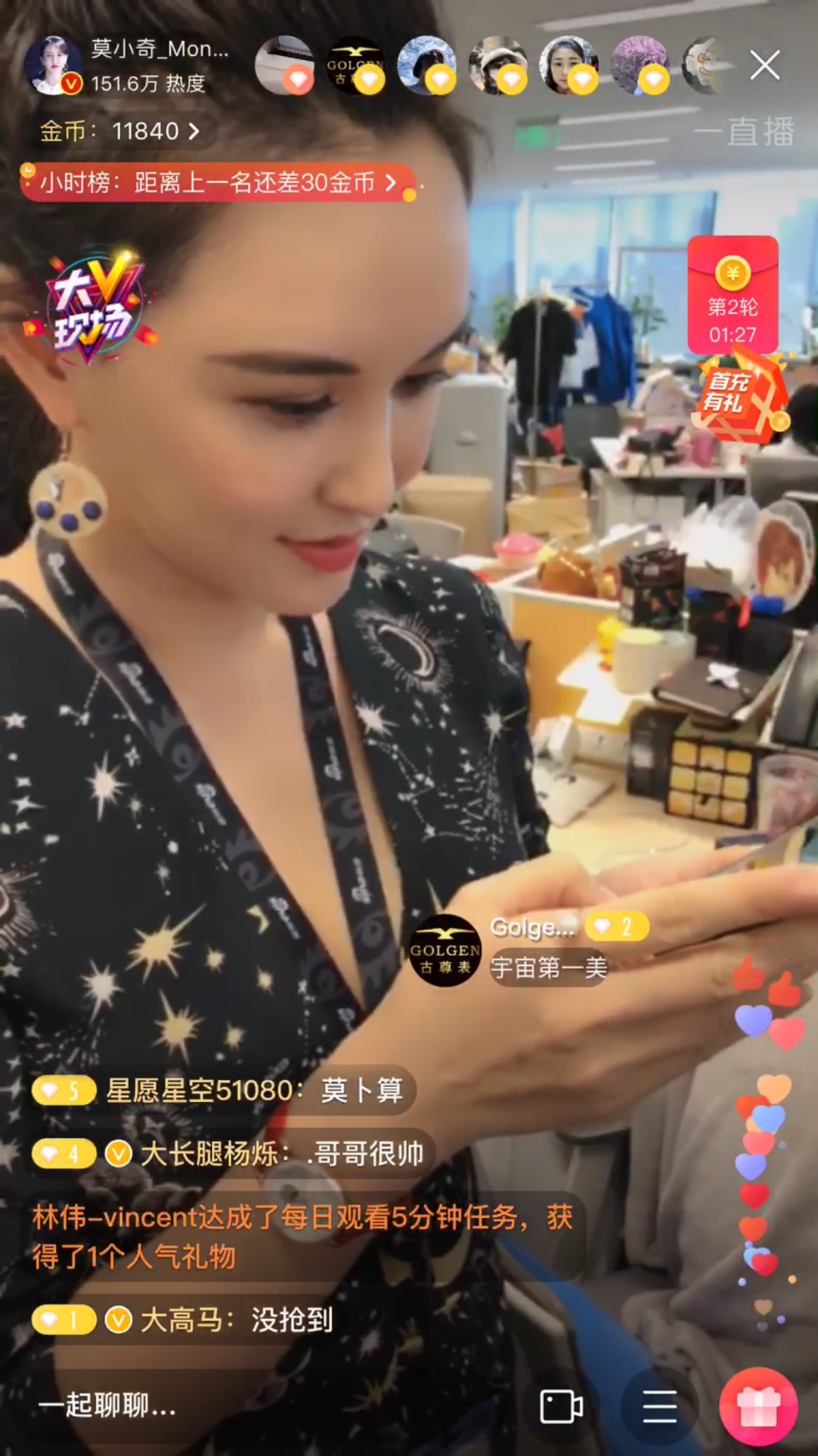Open the 金币 11840 coin ranking
818x1456 pixels.
[x=120, y=131]
